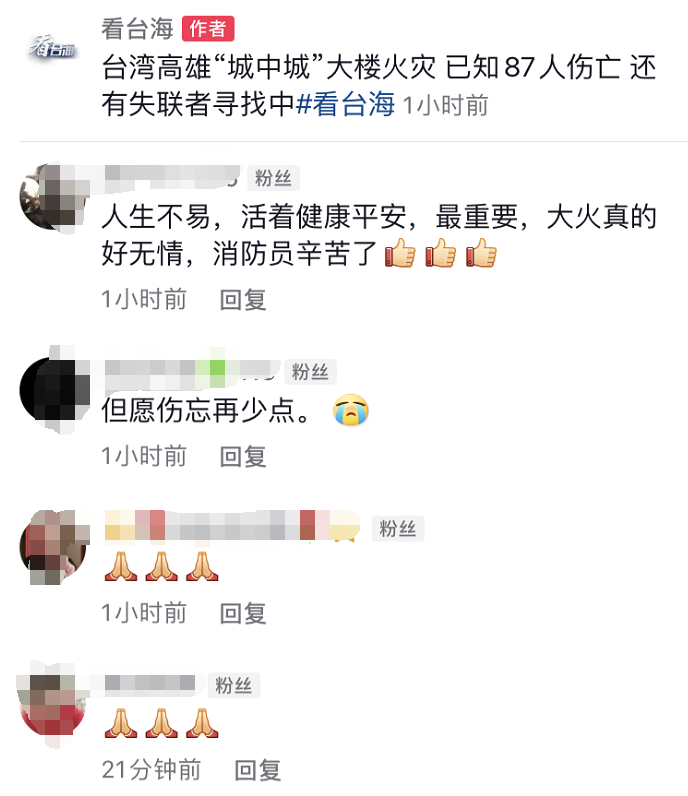Open the #看台海 hashtag link

click(x=346, y=104)
